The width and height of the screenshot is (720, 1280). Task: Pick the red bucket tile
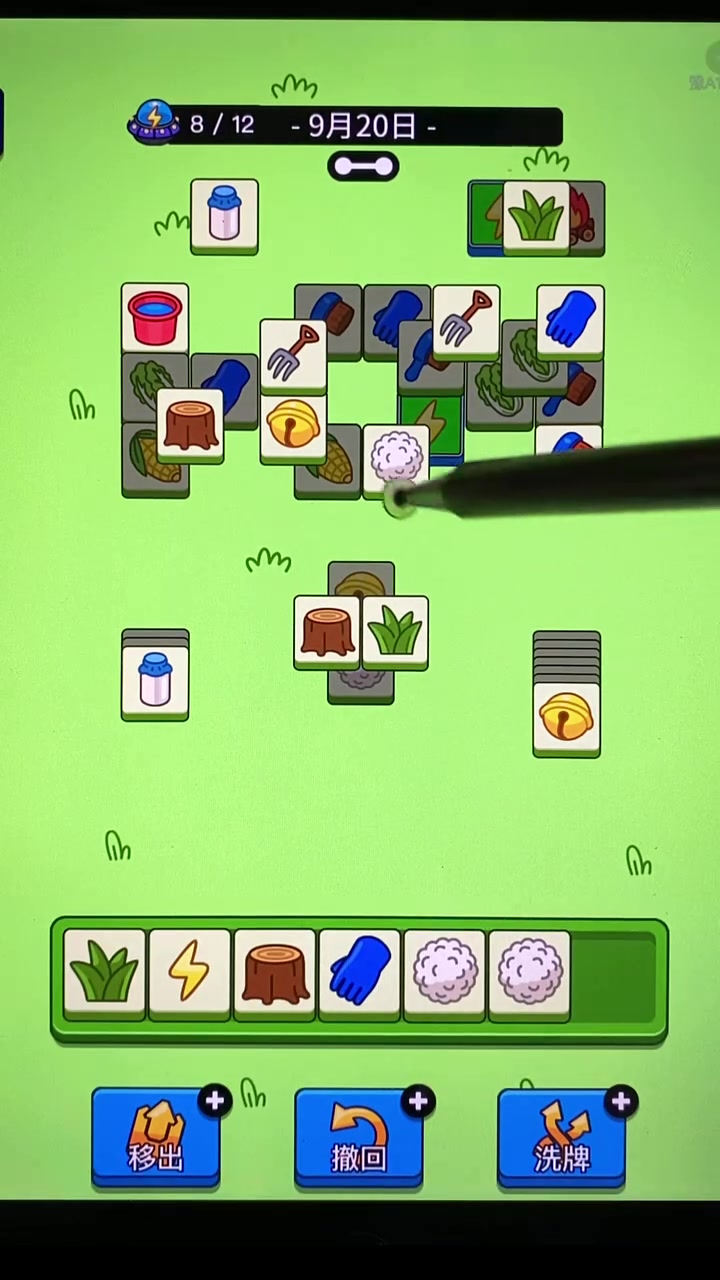click(x=155, y=317)
